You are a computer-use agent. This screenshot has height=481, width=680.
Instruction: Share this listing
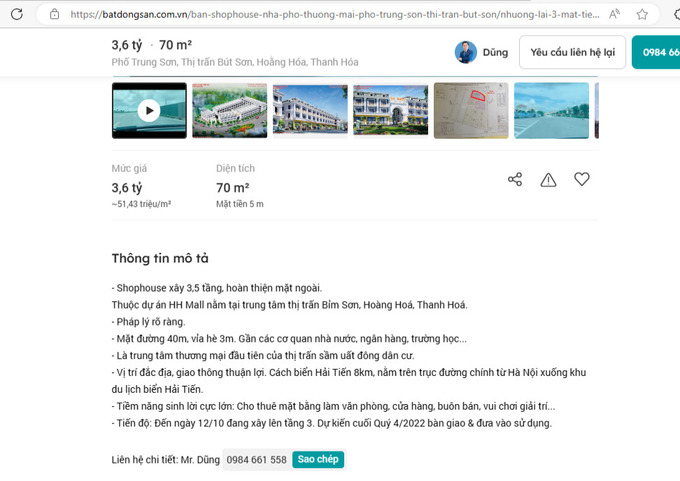click(515, 179)
